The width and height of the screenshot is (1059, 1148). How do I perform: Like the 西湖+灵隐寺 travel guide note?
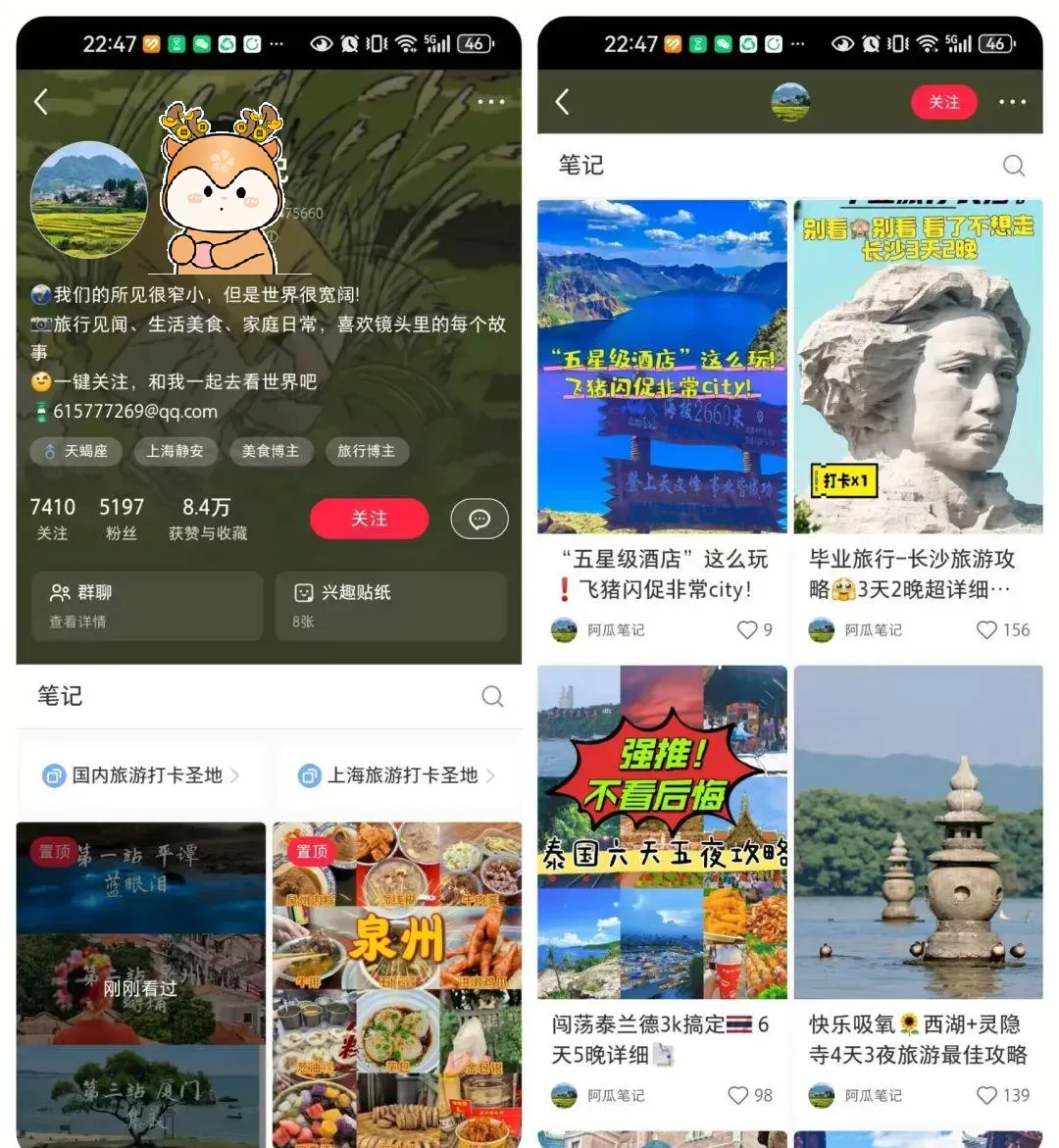pyautogui.click(x=983, y=1095)
